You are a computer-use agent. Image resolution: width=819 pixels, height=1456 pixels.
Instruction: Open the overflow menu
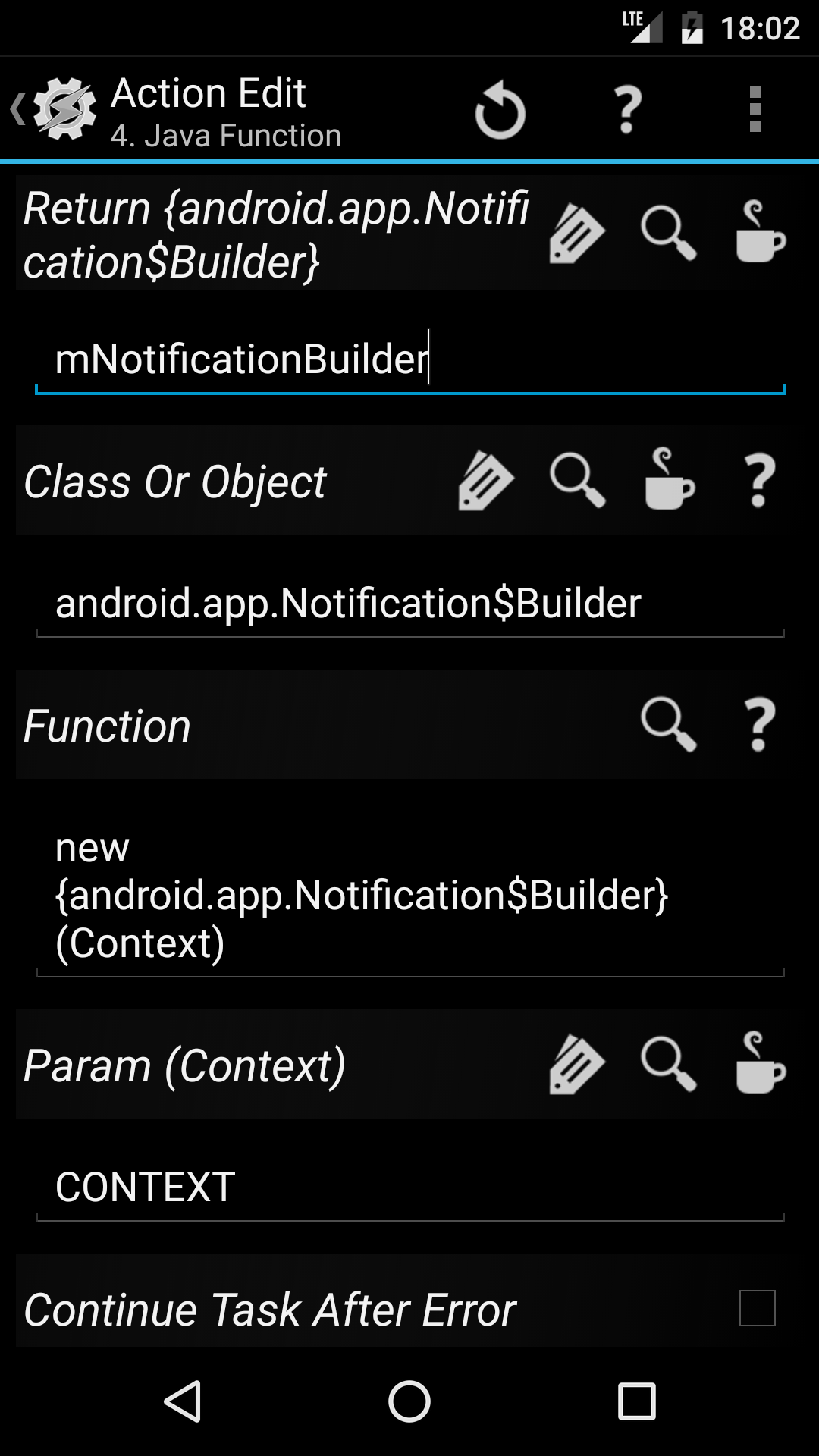(x=755, y=110)
